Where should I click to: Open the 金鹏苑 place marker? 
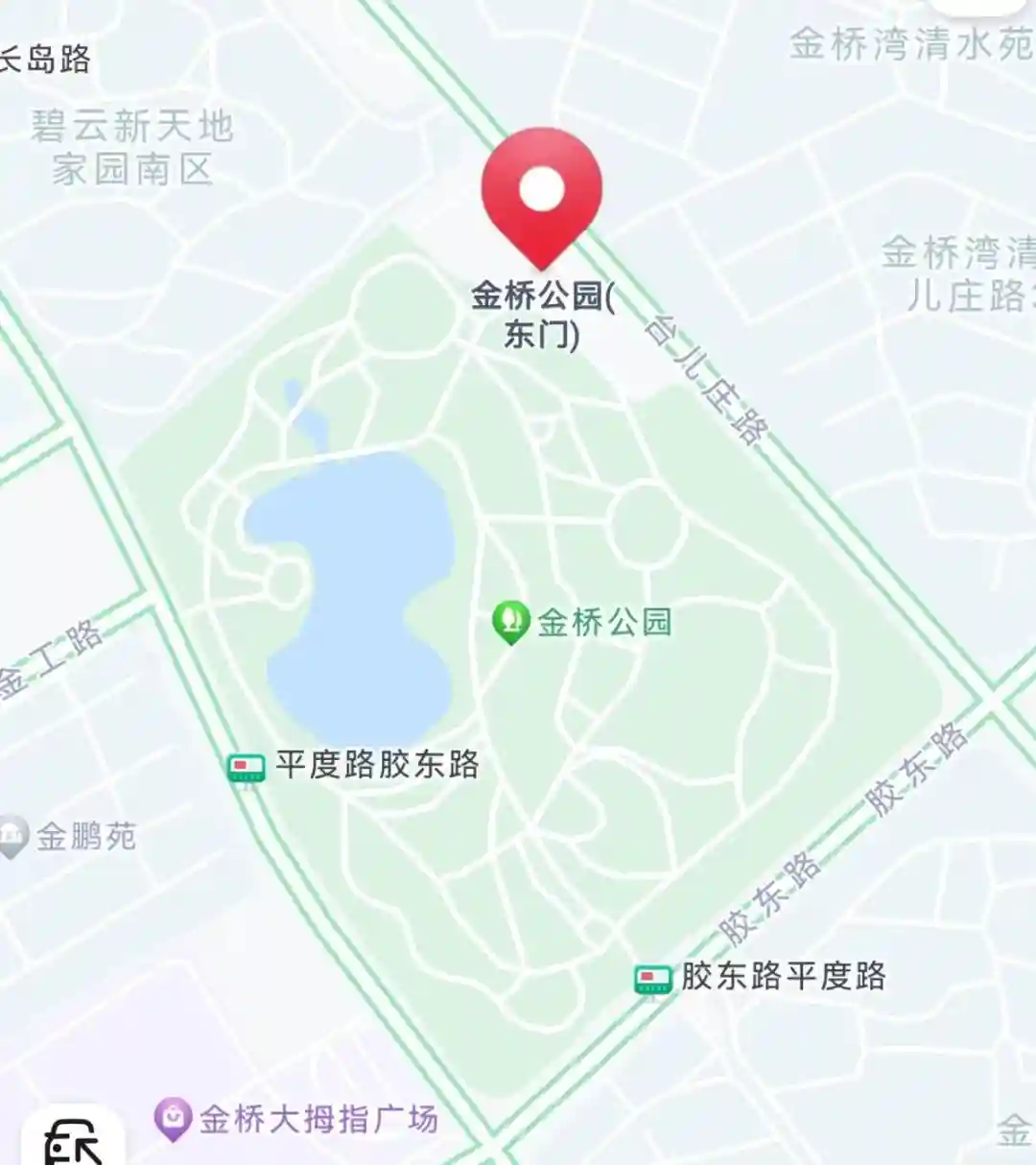[12, 837]
